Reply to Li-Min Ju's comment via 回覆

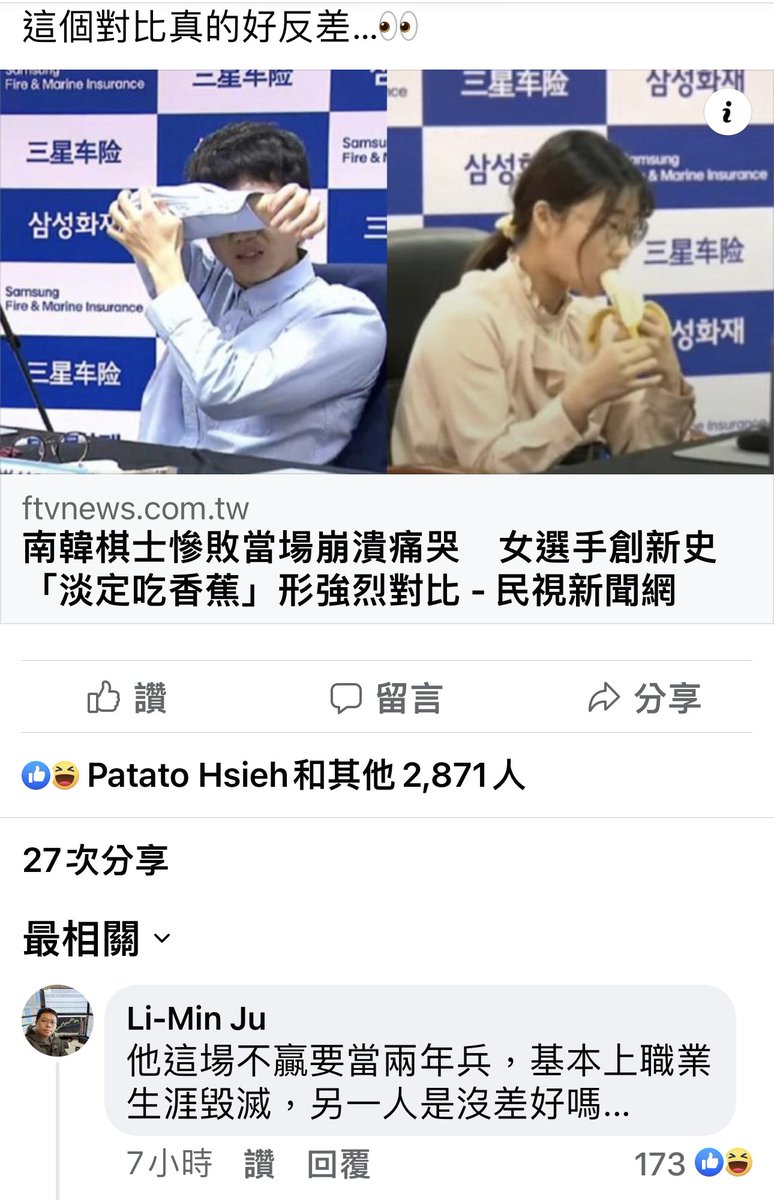point(338,1163)
